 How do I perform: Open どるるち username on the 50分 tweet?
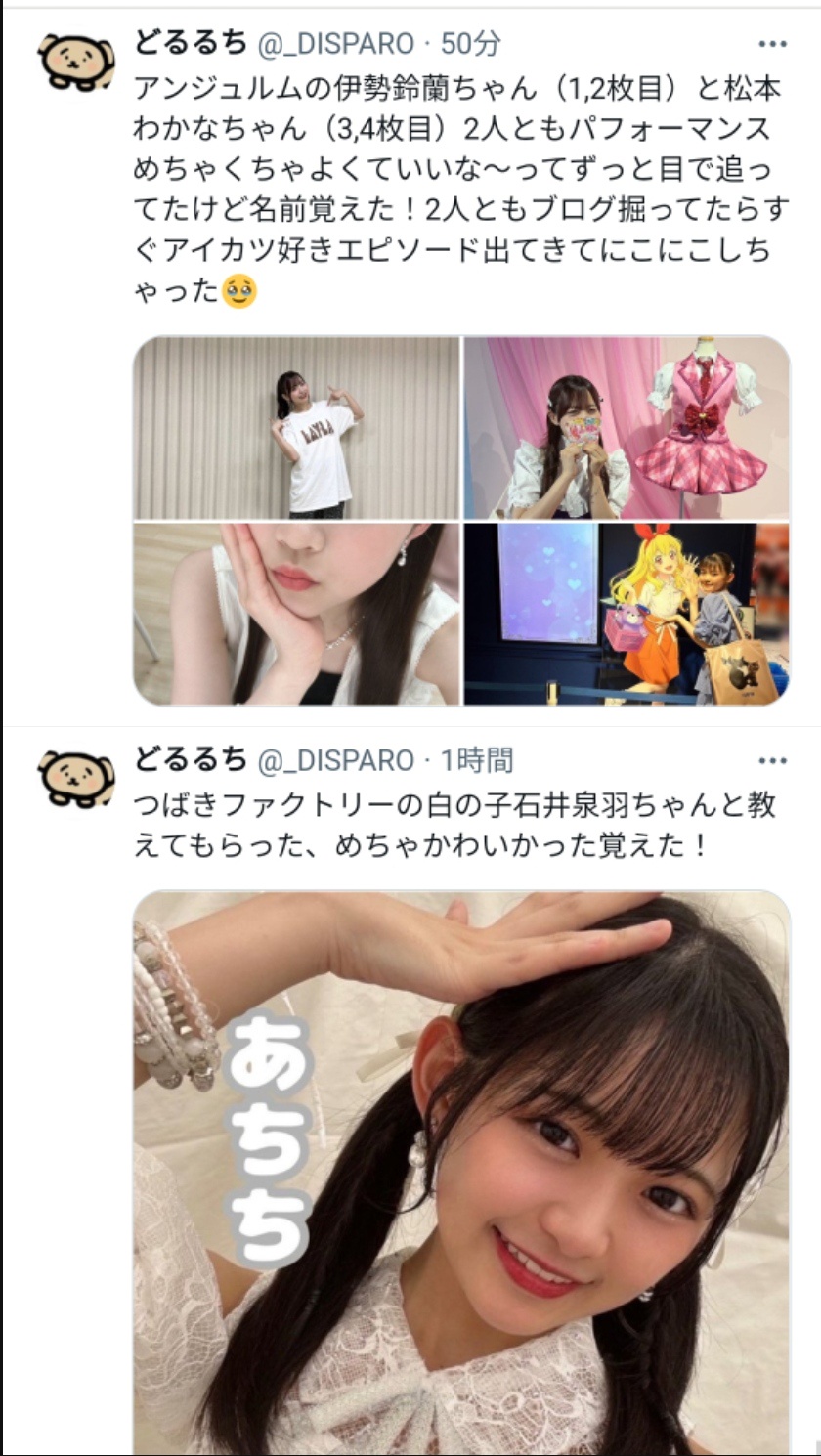190,43
